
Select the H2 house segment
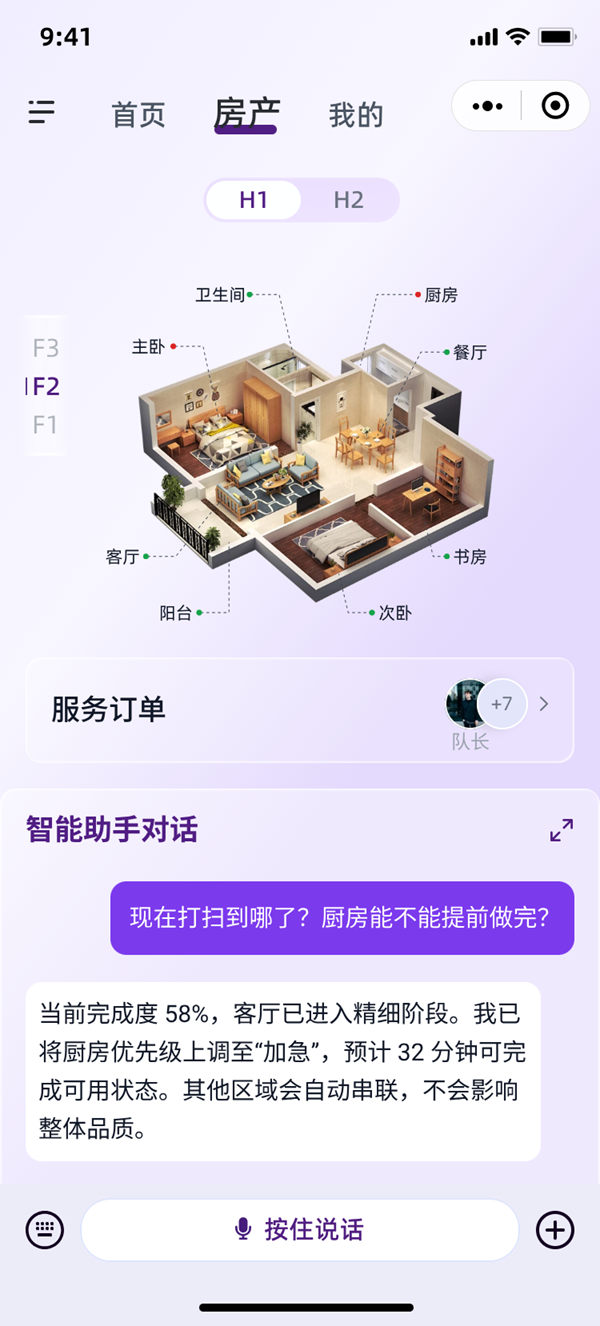(348, 200)
